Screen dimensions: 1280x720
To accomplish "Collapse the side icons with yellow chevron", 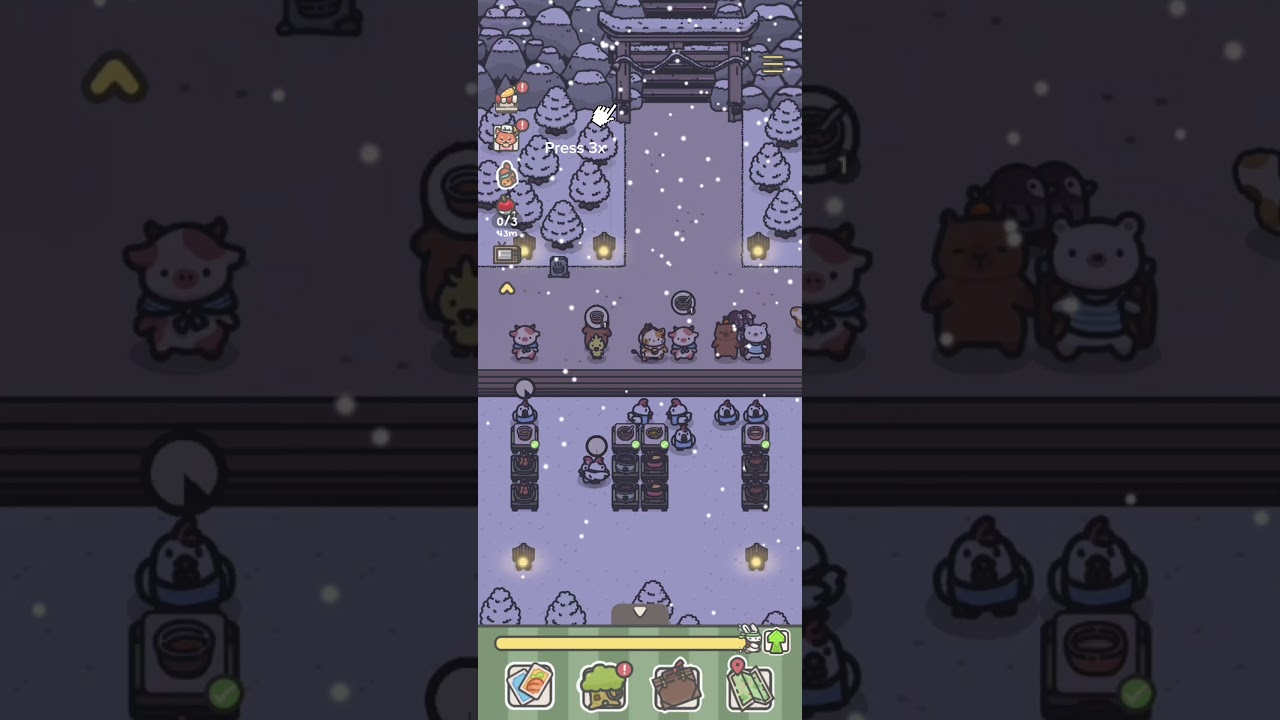I will click(x=507, y=289).
